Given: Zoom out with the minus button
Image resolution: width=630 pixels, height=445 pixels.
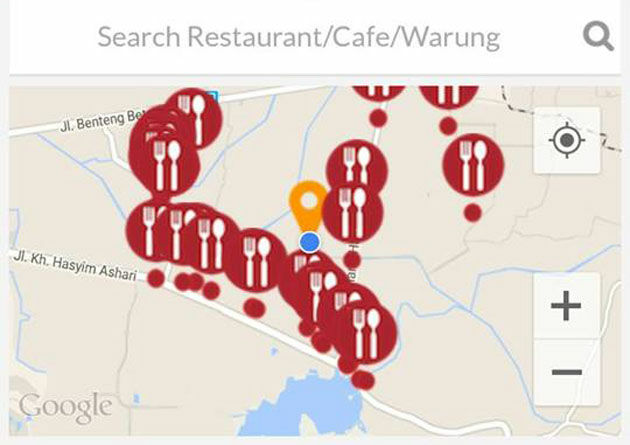Looking at the screenshot, I should tap(566, 372).
